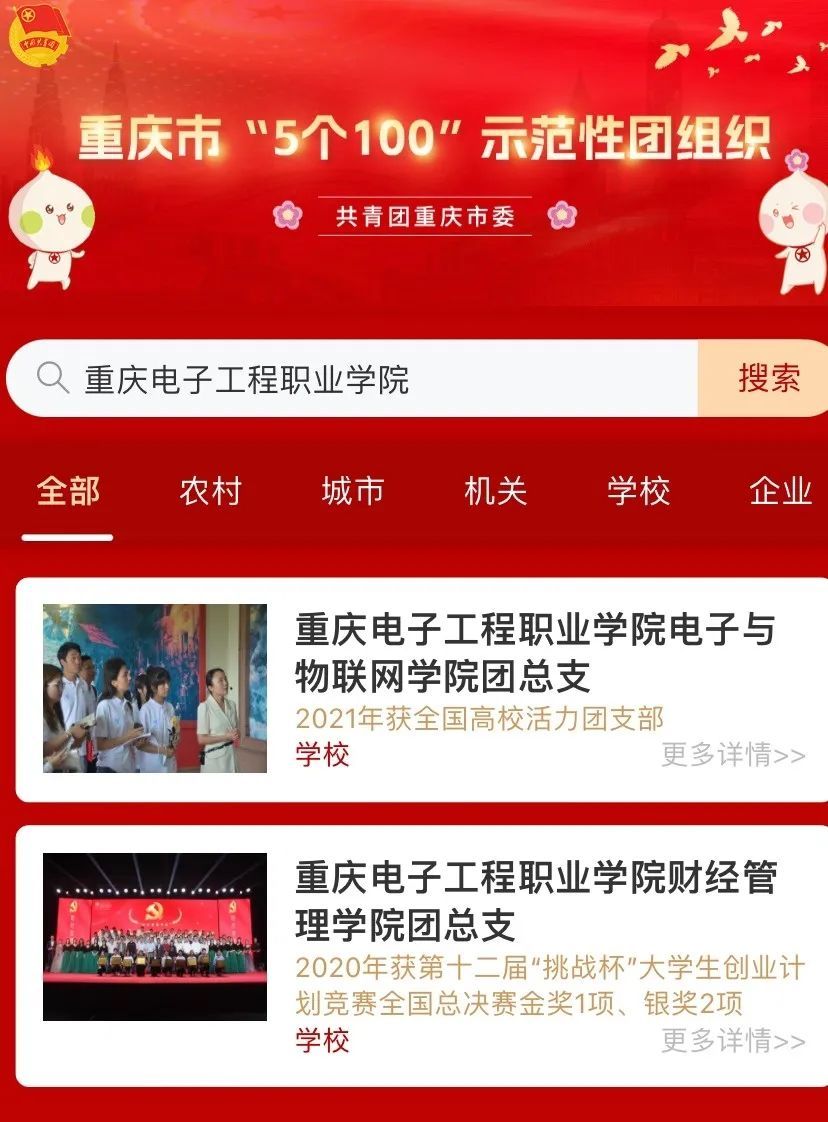Select the 城市 tab
The height and width of the screenshot is (1122, 828).
[x=353, y=492]
